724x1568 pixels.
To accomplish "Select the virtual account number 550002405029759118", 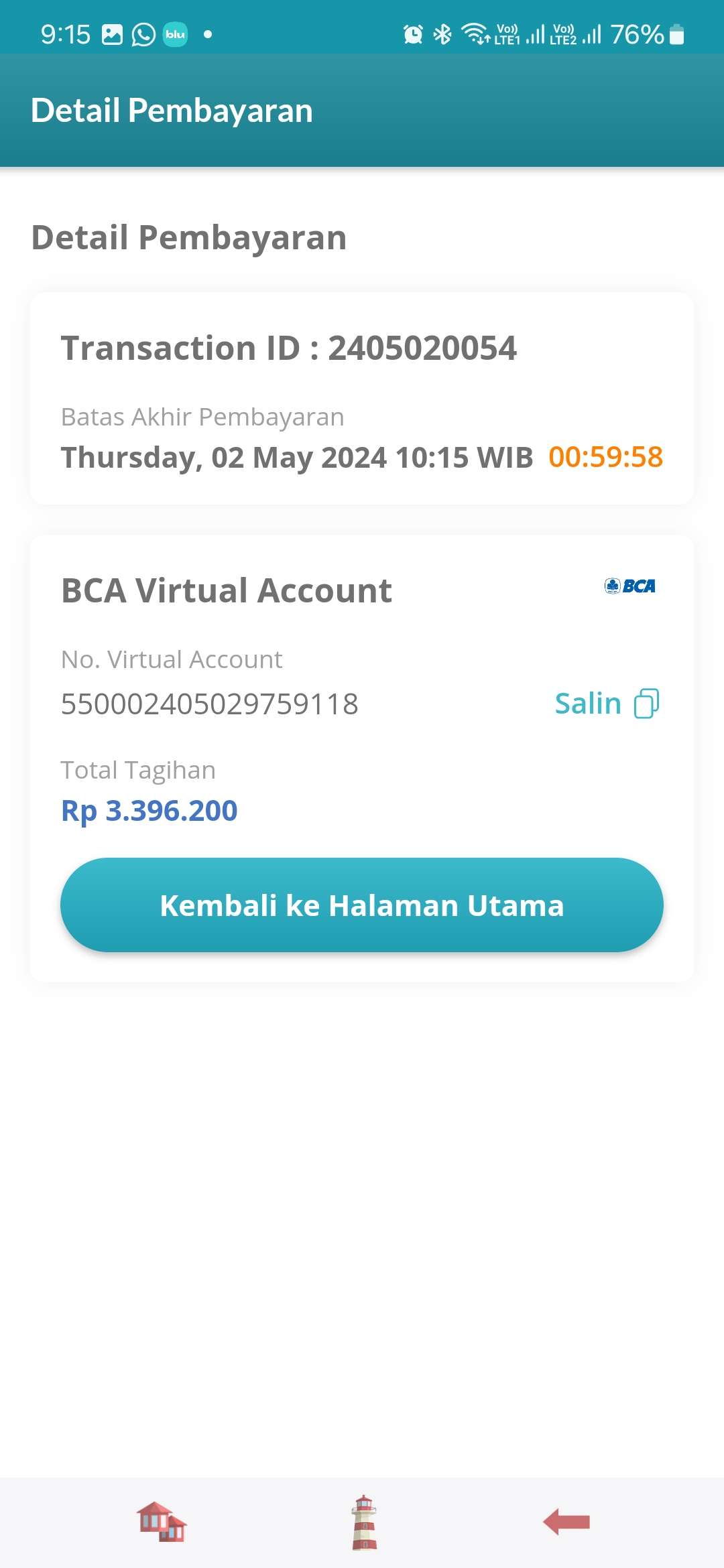I will pos(210,704).
